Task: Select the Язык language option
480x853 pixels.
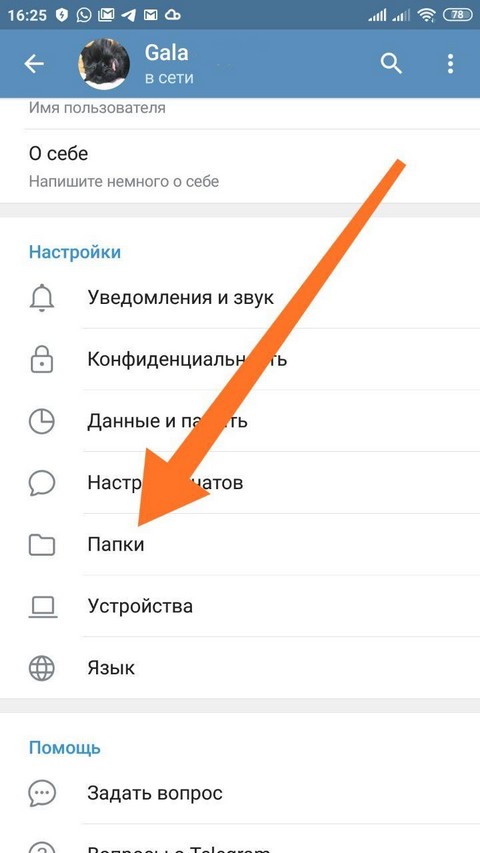Action: (x=240, y=667)
